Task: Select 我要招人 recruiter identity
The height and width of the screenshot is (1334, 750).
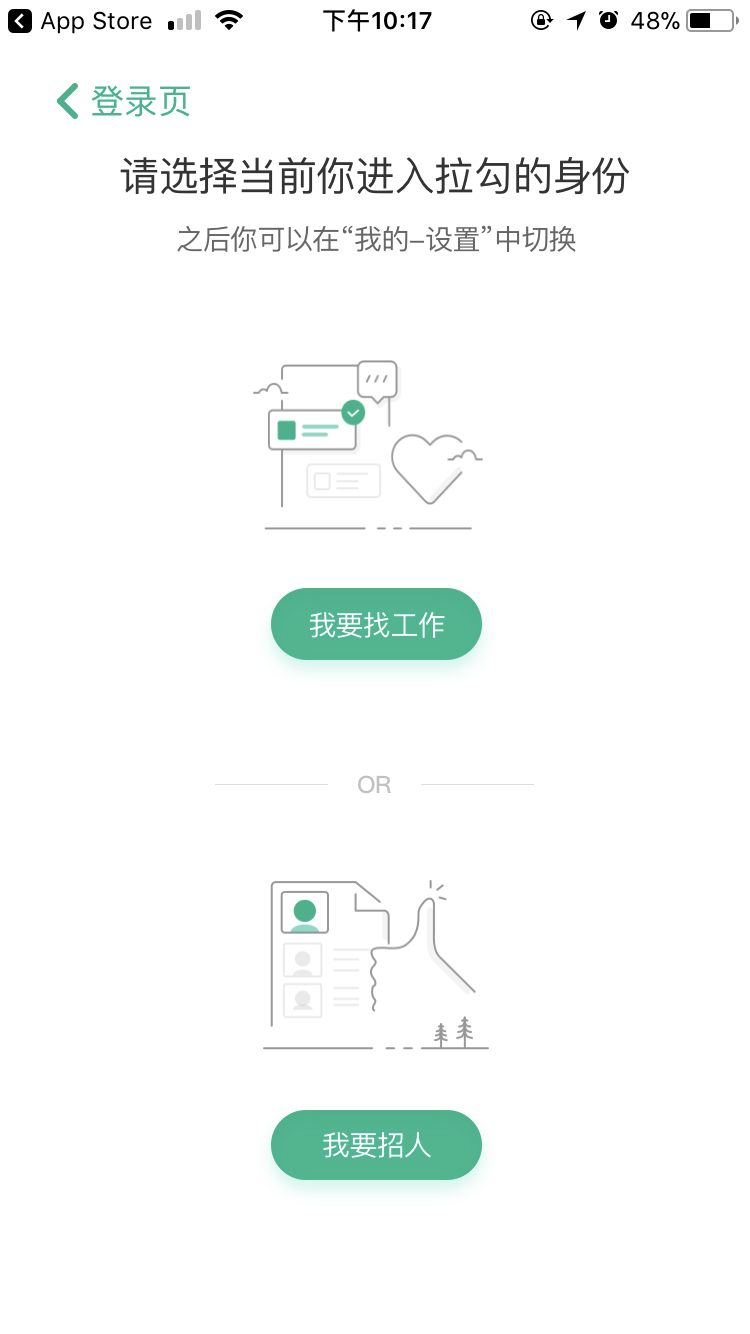Action: pos(376,1145)
